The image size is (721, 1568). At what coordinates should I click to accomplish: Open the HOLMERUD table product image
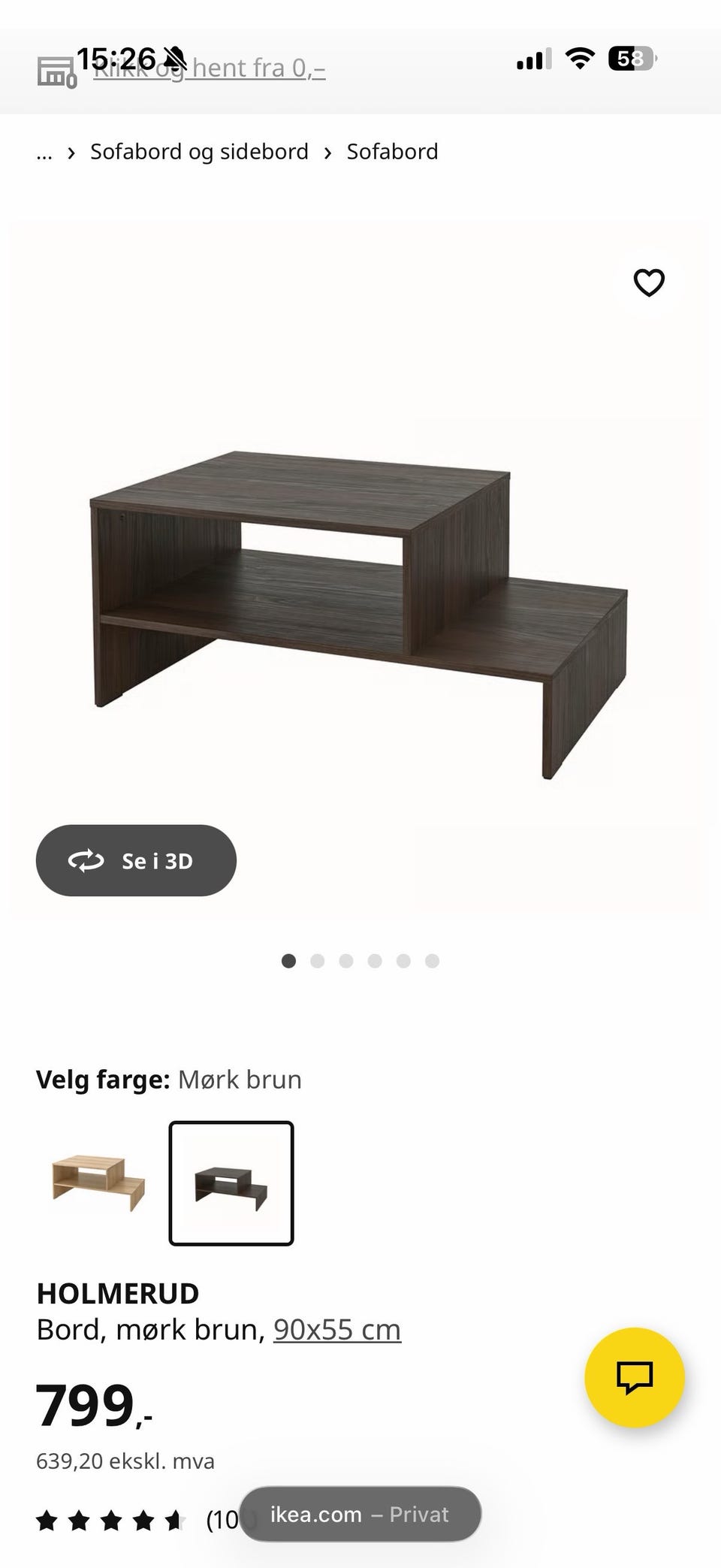click(x=359, y=601)
